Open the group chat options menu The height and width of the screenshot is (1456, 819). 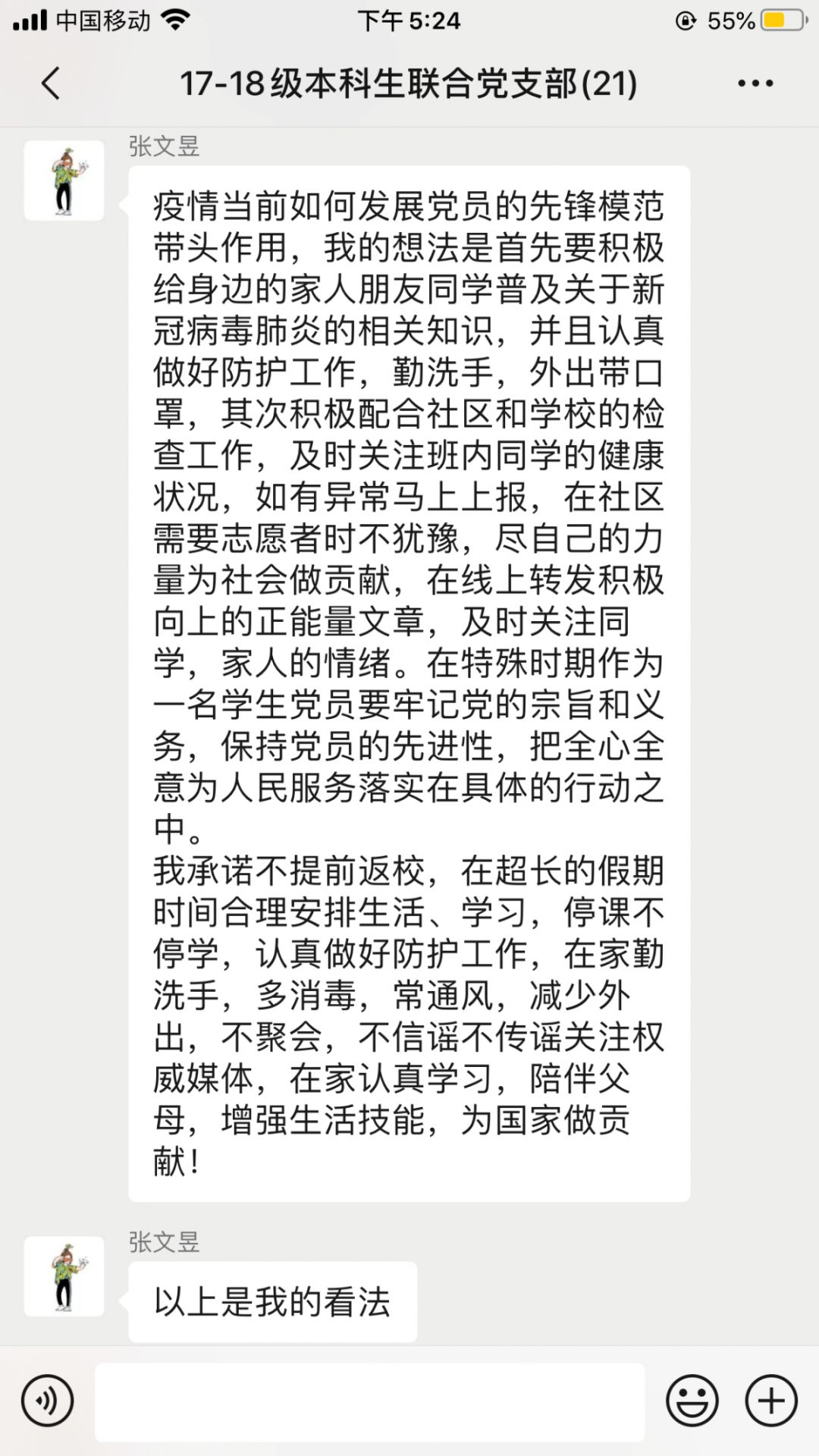point(755,83)
